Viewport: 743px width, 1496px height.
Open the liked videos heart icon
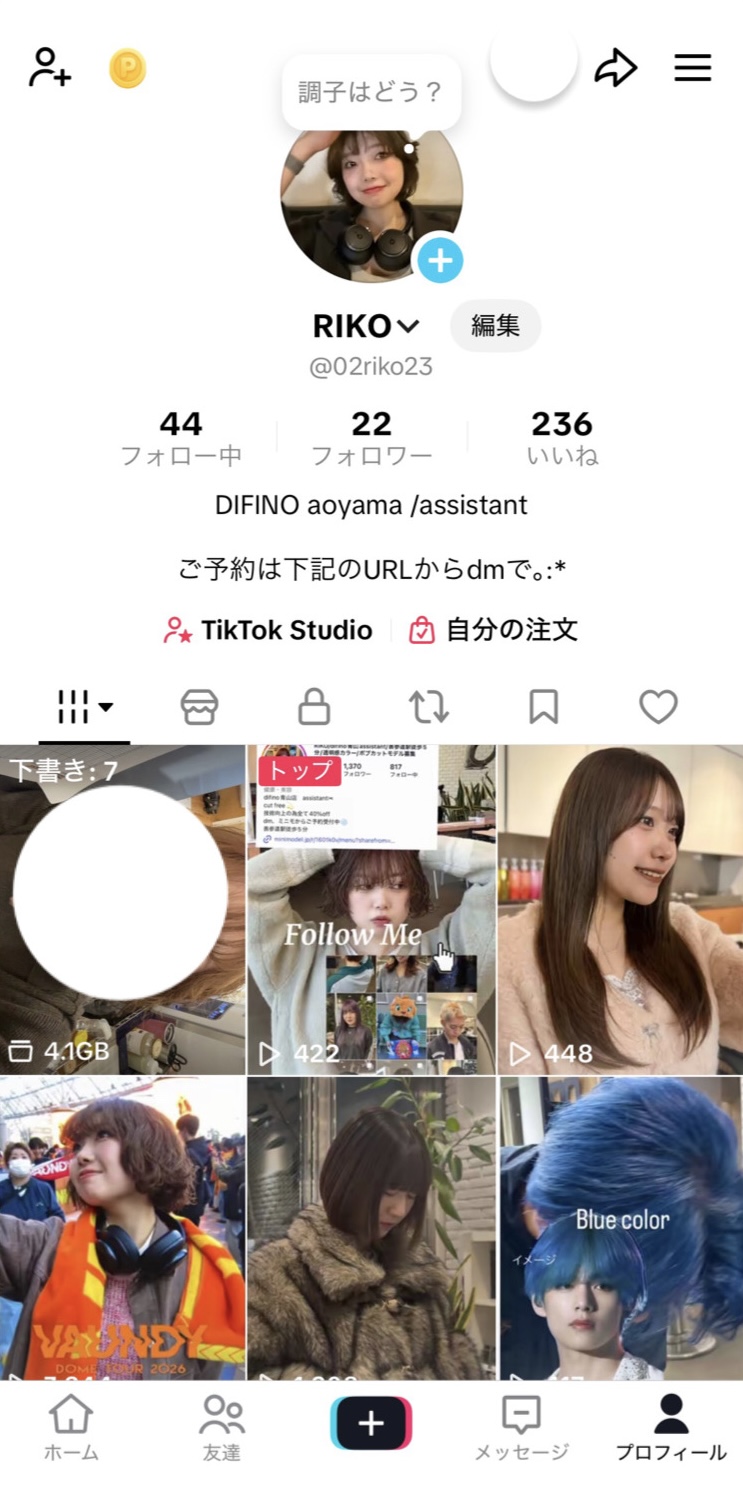click(657, 707)
